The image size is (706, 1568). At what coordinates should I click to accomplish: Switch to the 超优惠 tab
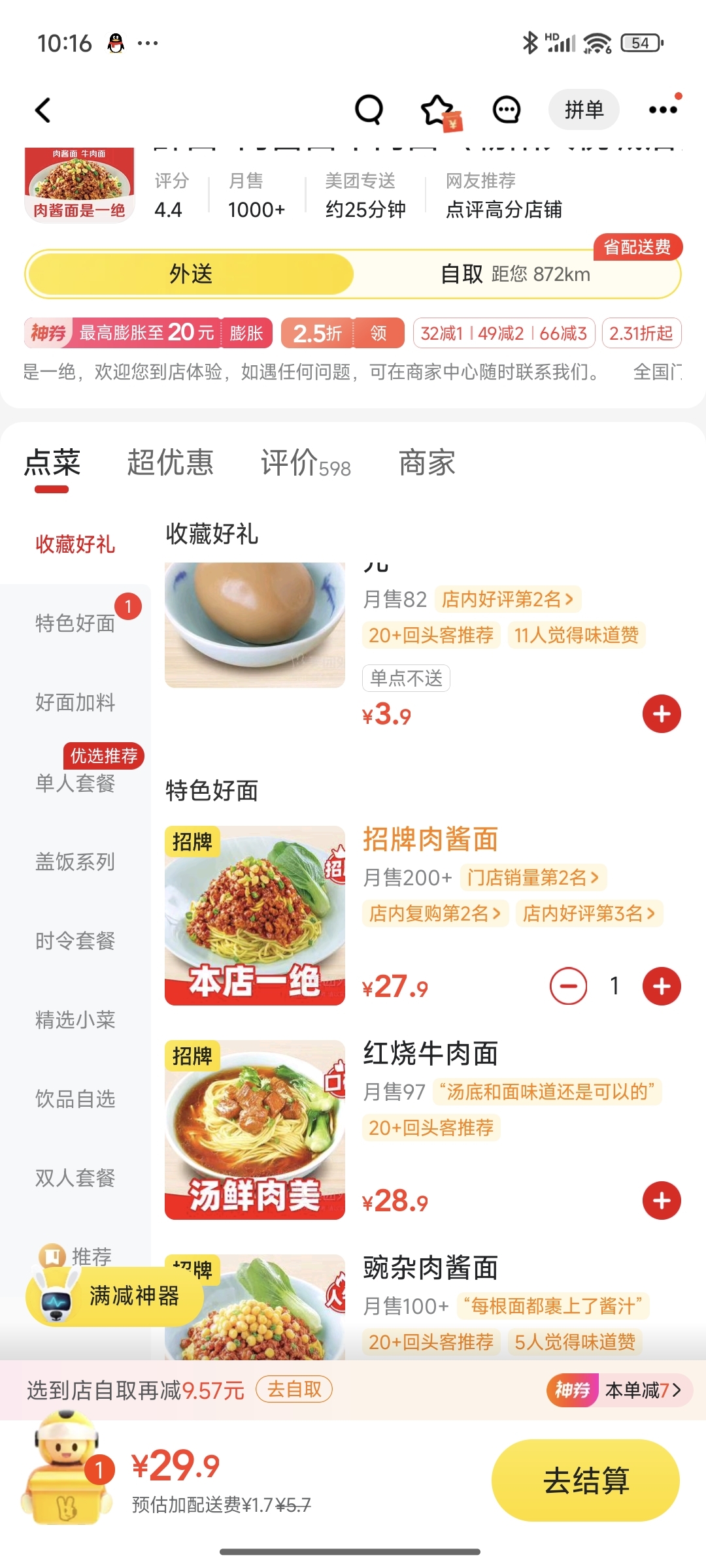pos(170,463)
